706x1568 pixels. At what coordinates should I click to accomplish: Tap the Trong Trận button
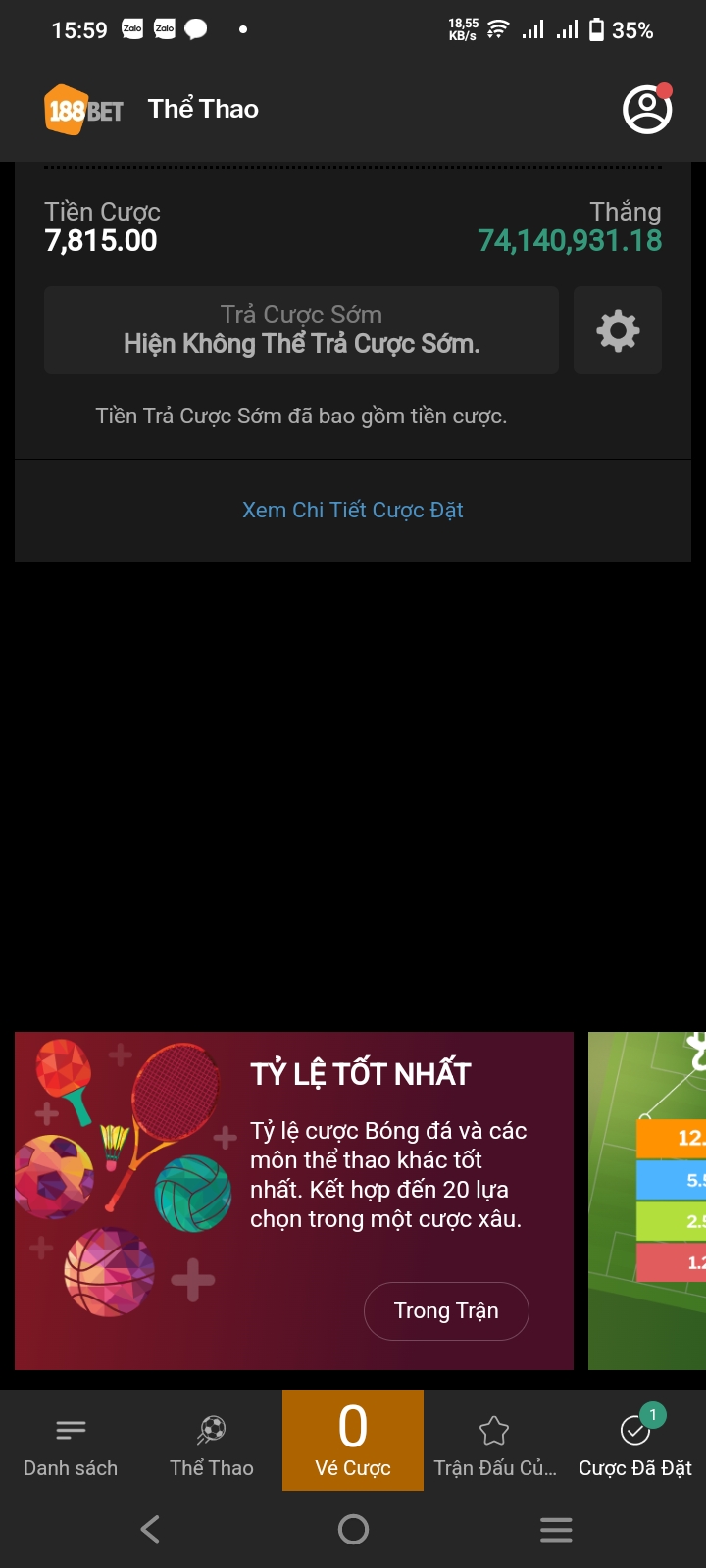click(x=446, y=1310)
